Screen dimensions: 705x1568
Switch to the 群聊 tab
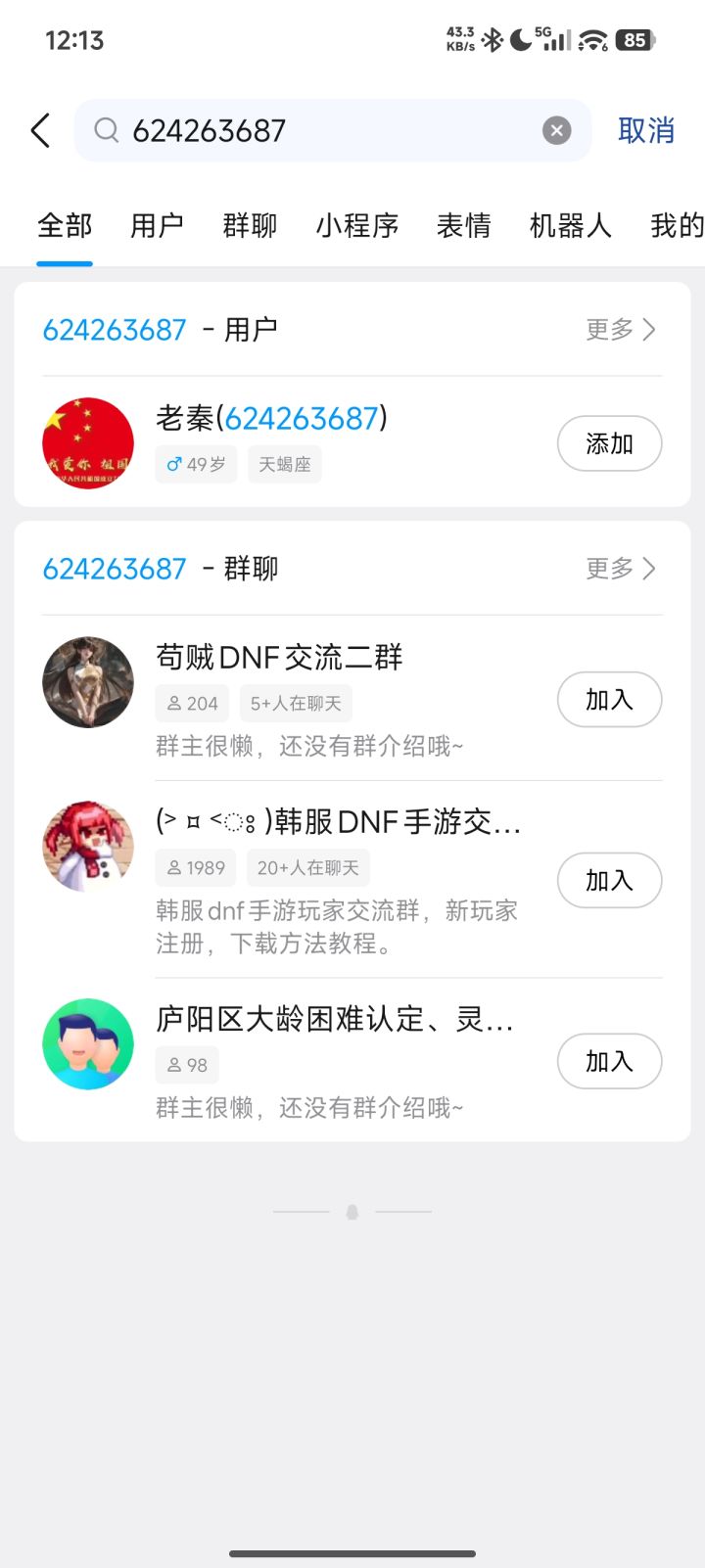[x=249, y=225]
